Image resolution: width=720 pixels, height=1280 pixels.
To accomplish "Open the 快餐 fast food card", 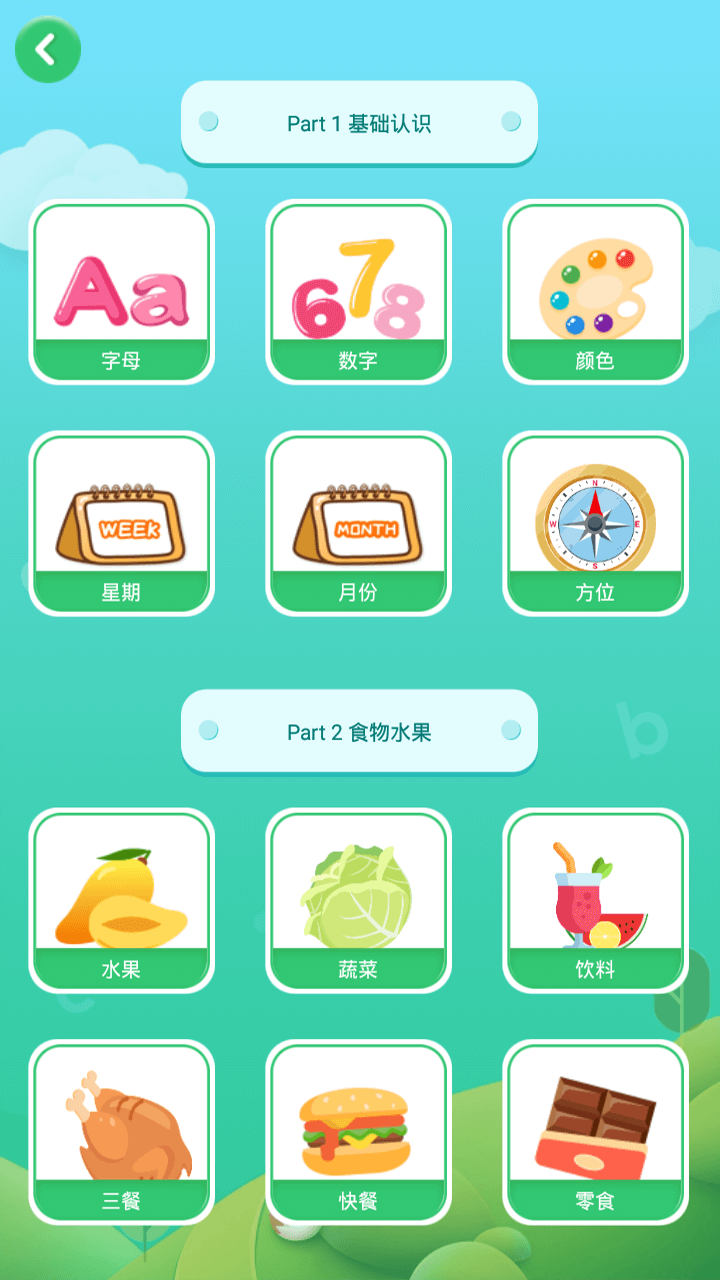I will (x=358, y=1132).
